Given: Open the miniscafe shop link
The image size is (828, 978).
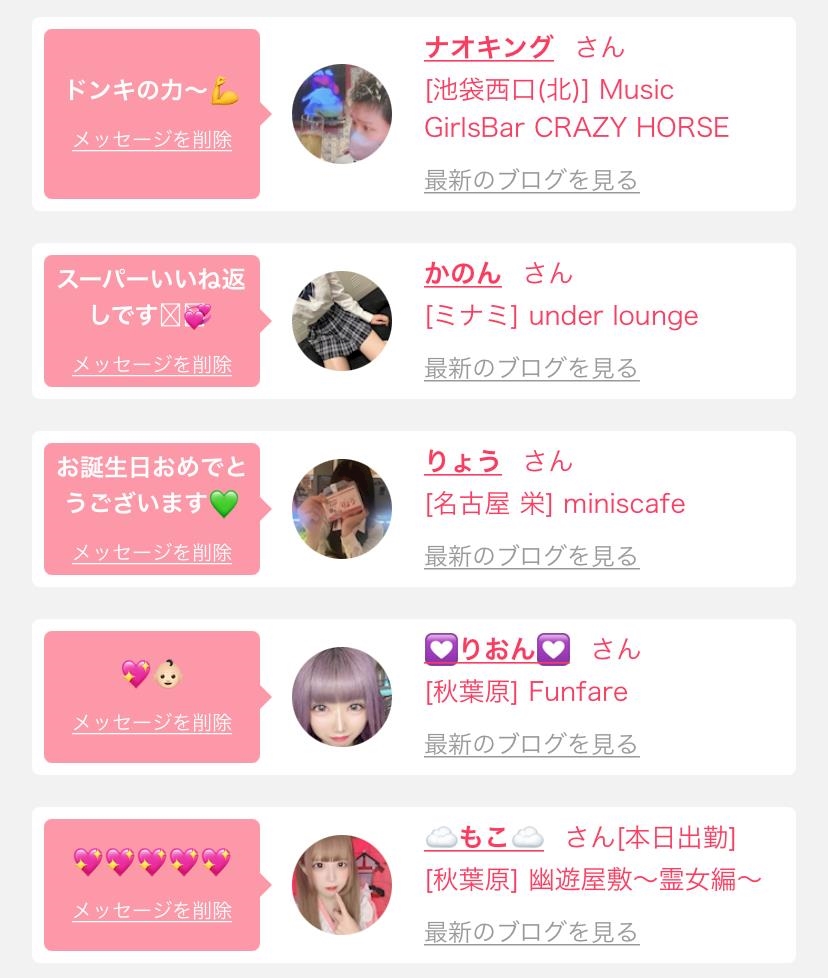Looking at the screenshot, I should (x=555, y=503).
